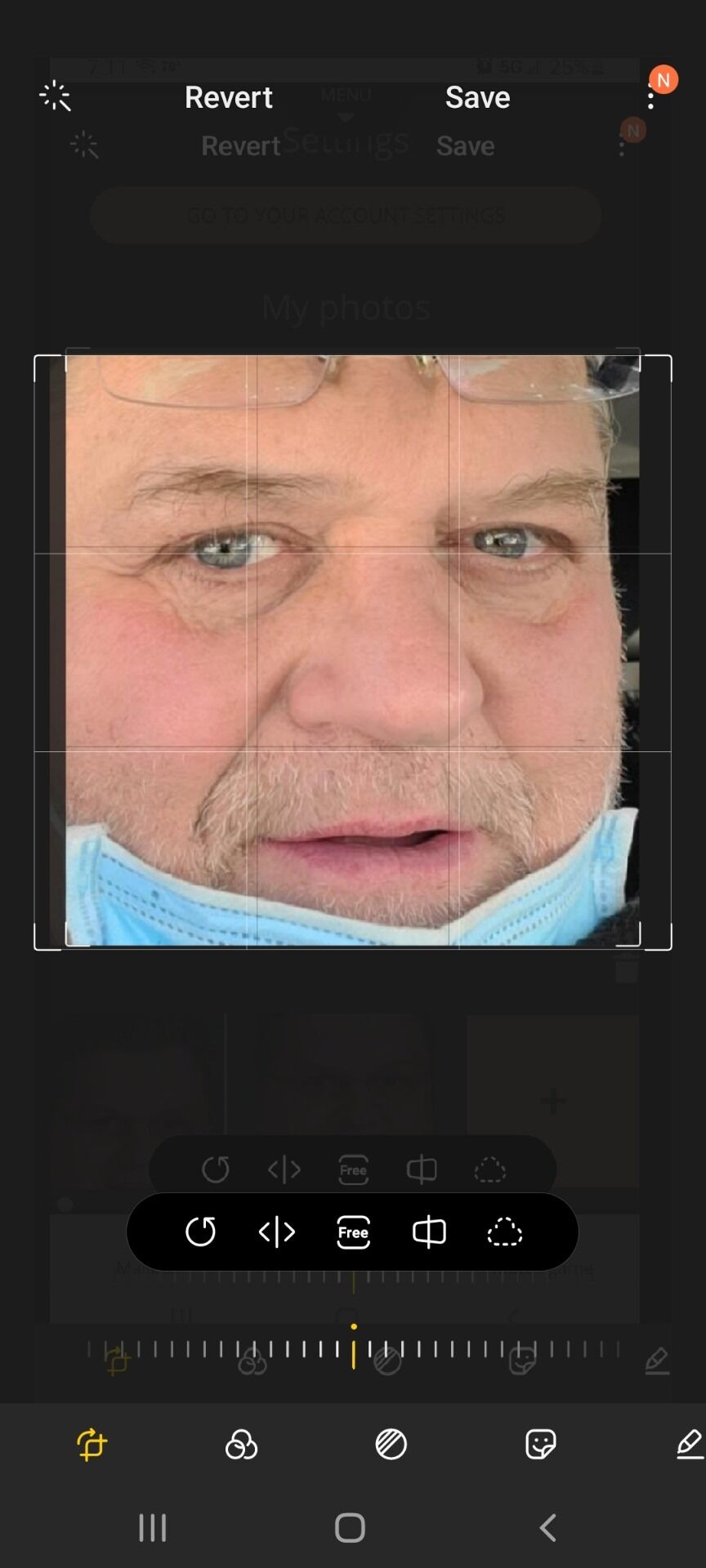The image size is (706, 1568).
Task: Select the lasso freeform crop tool
Action: point(504,1232)
